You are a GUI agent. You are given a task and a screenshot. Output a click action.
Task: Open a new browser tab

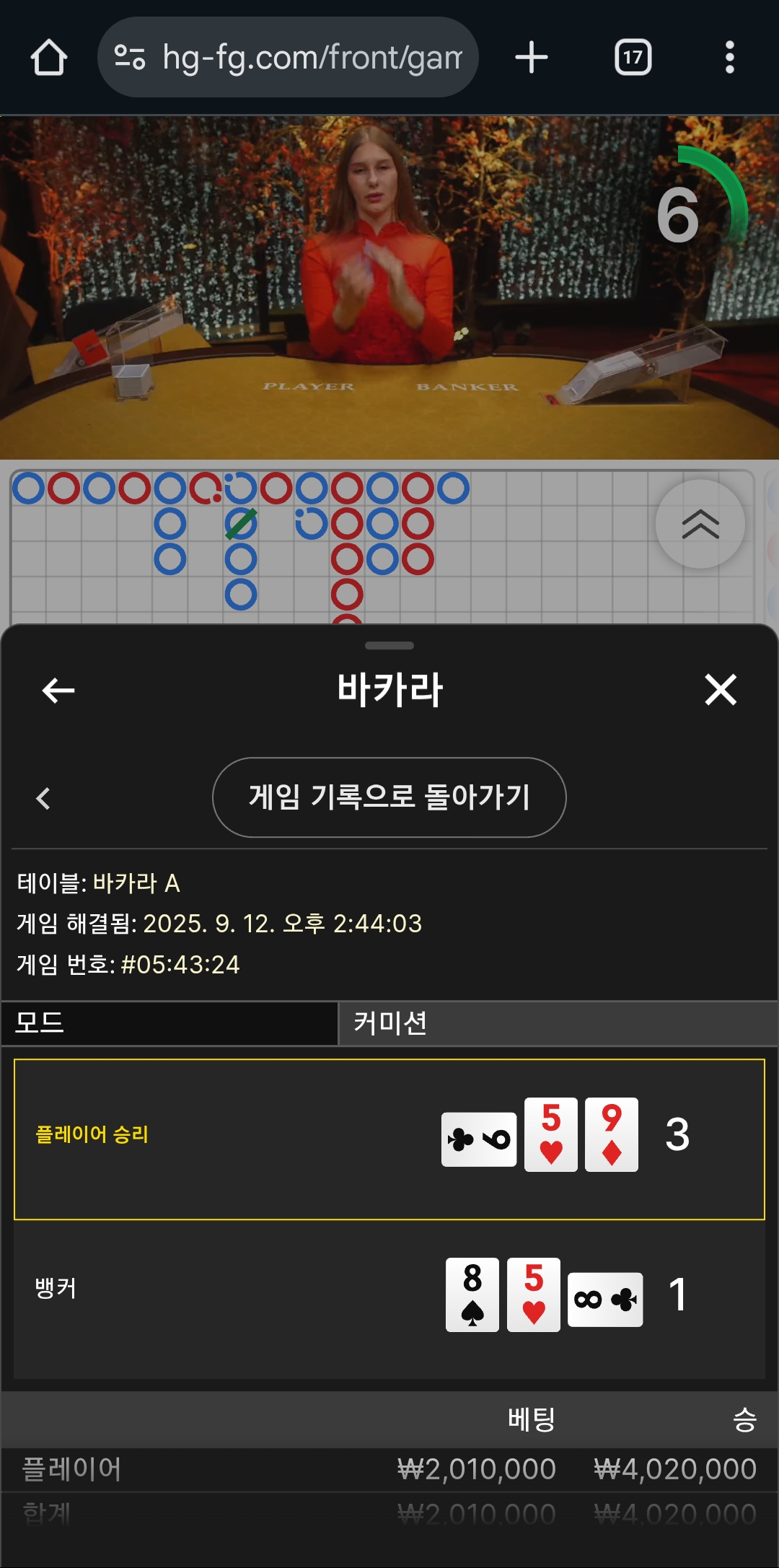coord(532,57)
